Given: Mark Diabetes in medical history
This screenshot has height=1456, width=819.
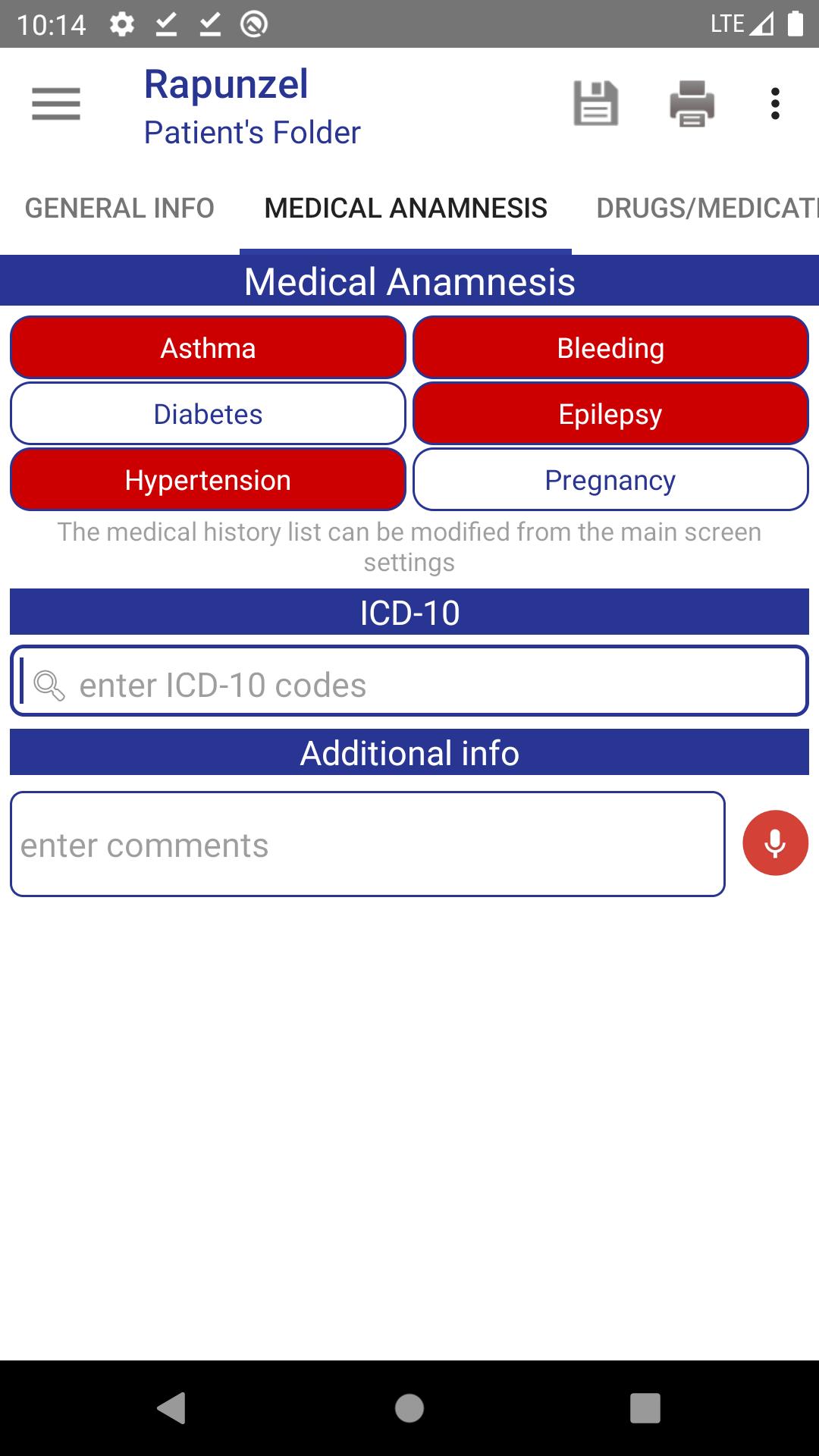Looking at the screenshot, I should [208, 414].
